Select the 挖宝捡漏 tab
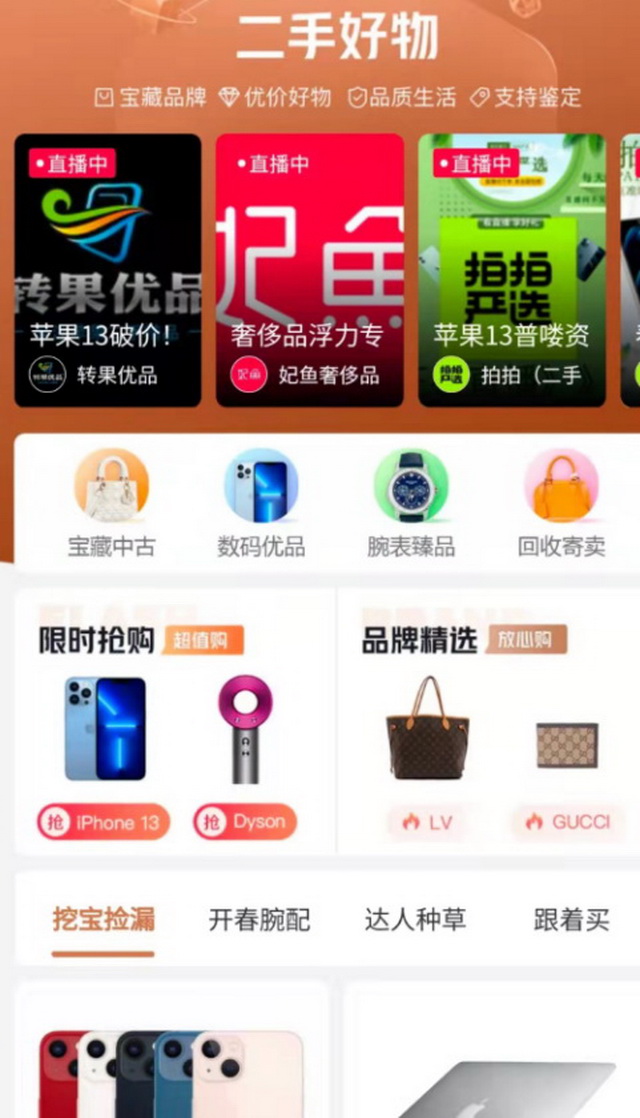The width and height of the screenshot is (640, 1118). (x=103, y=920)
